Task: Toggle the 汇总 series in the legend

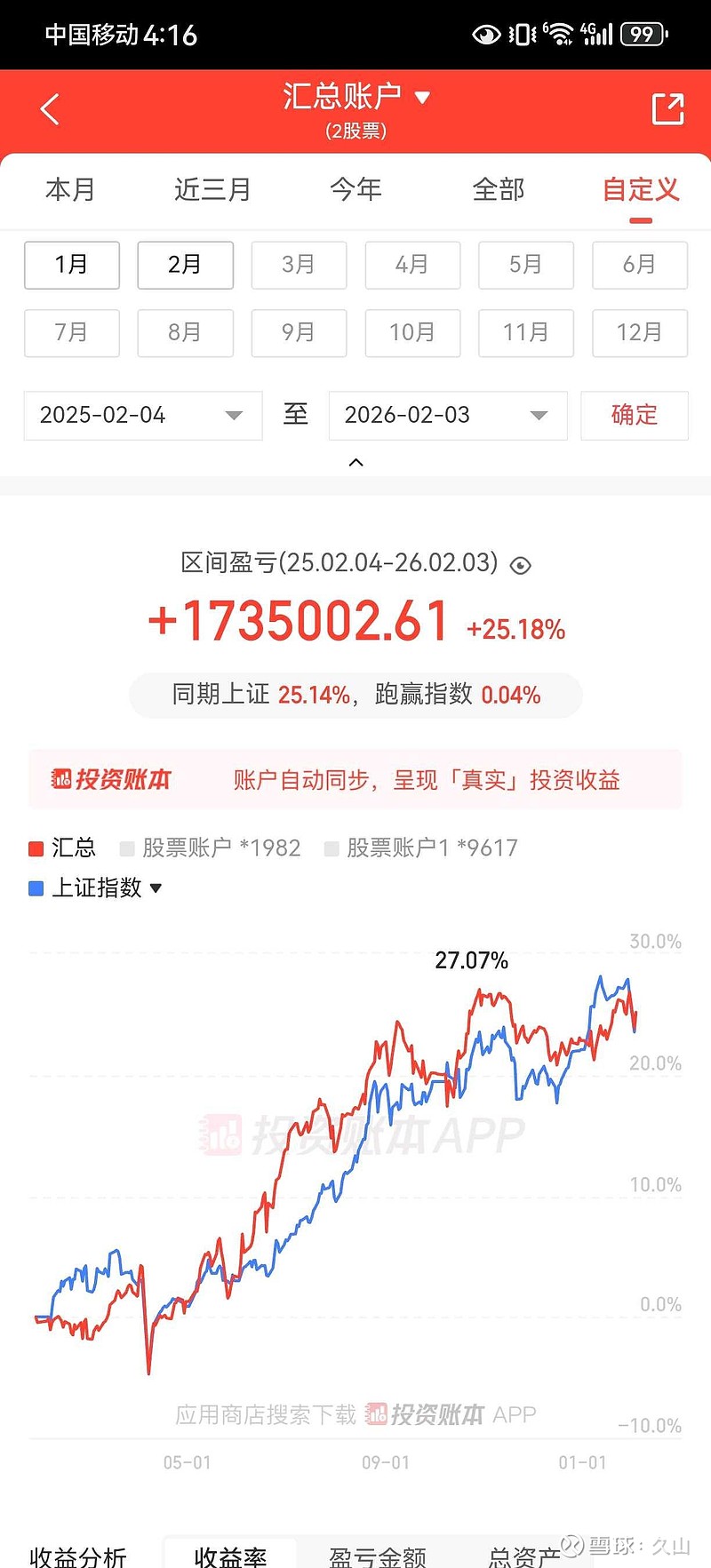Action: click(x=62, y=848)
